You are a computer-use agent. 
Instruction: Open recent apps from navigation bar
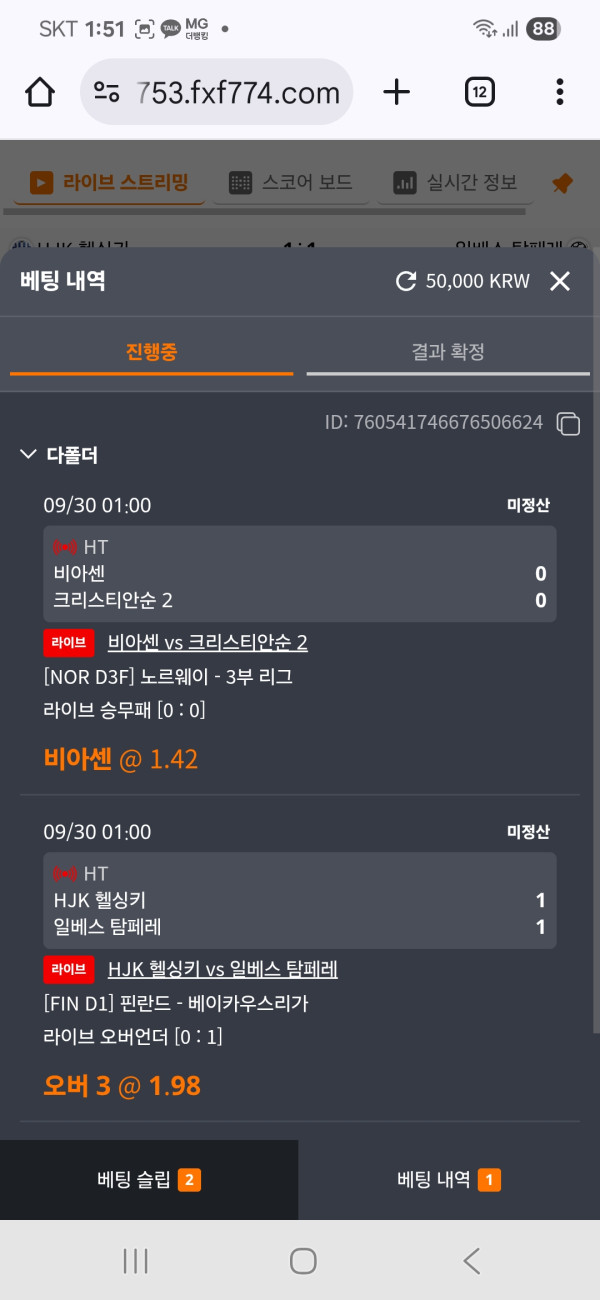(136, 1261)
